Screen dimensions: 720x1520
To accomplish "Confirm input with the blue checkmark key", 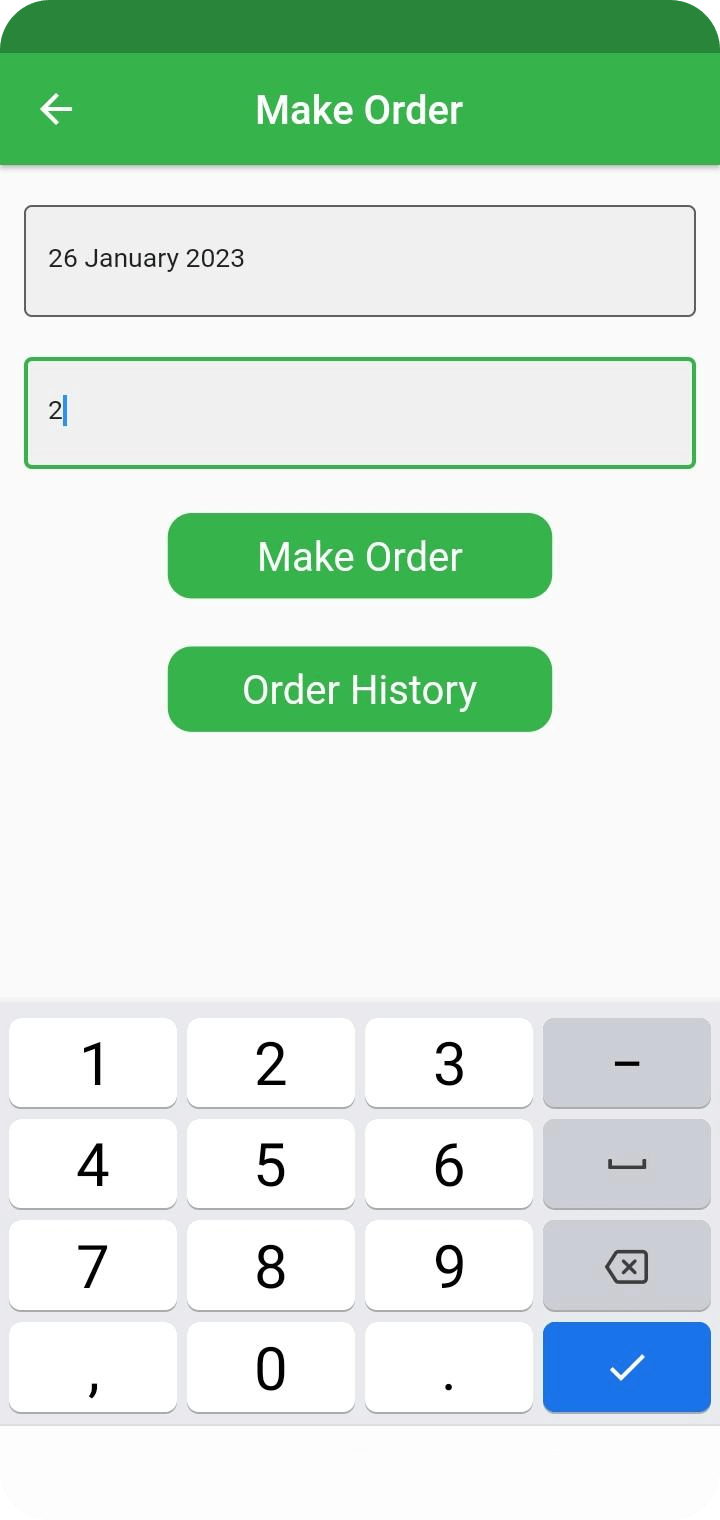I will (626, 1367).
